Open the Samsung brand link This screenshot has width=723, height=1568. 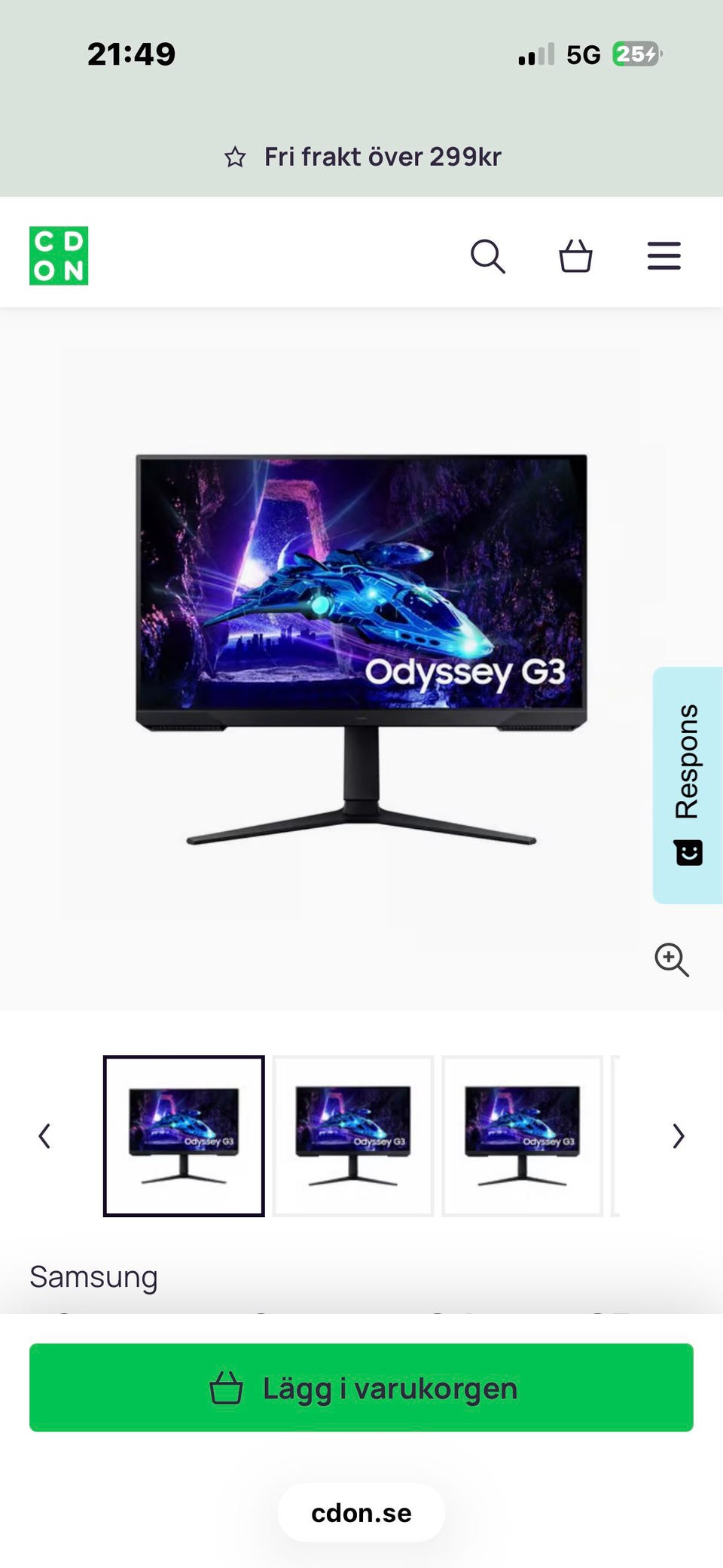coord(93,1276)
